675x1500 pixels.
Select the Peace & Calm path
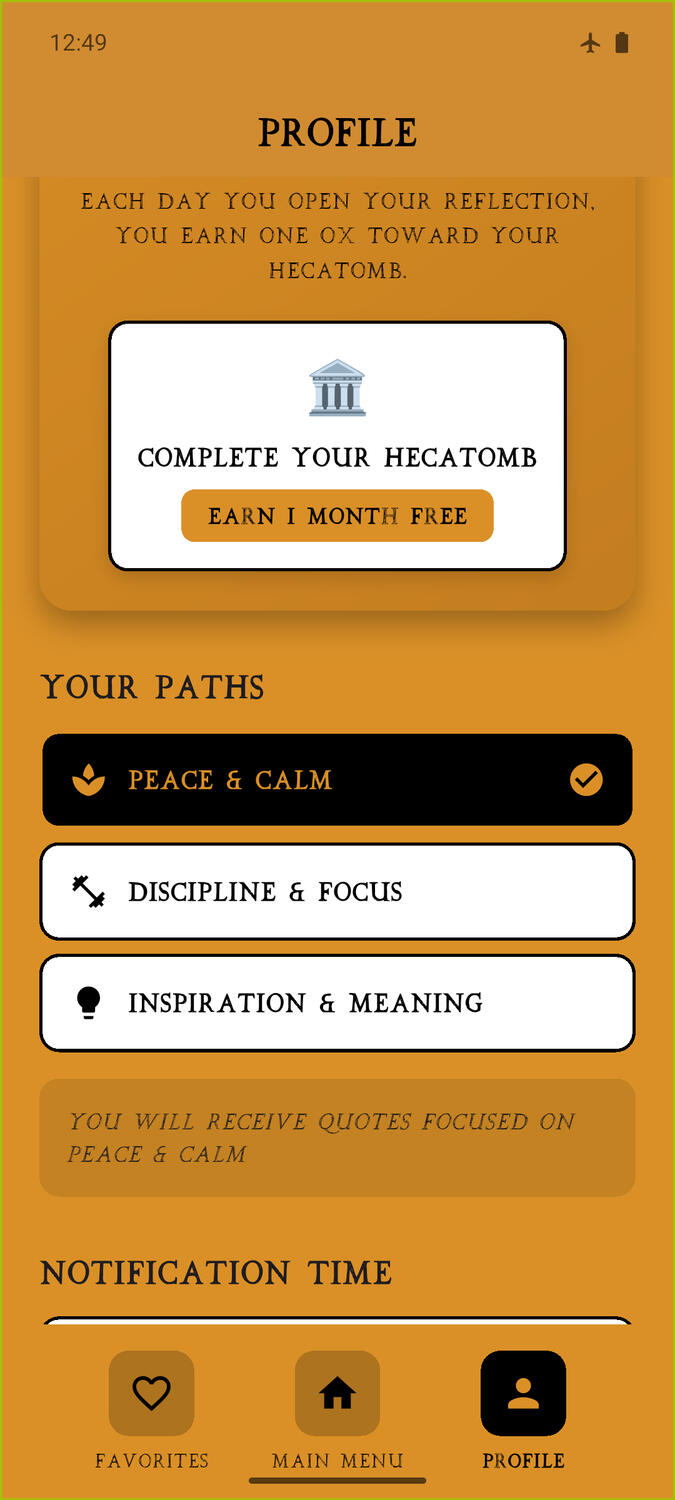pyautogui.click(x=337, y=780)
